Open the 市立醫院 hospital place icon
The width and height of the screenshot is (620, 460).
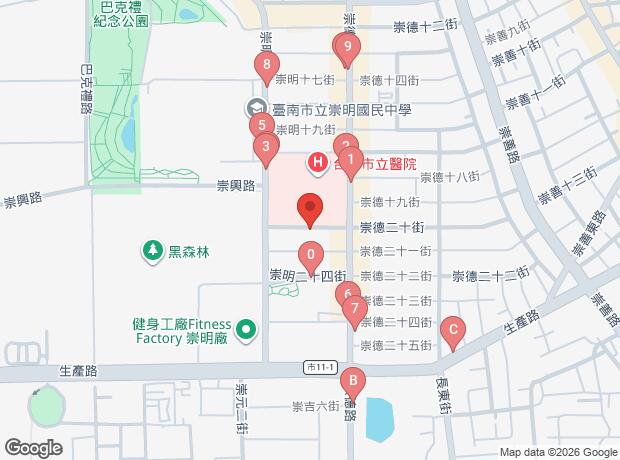click(x=318, y=160)
